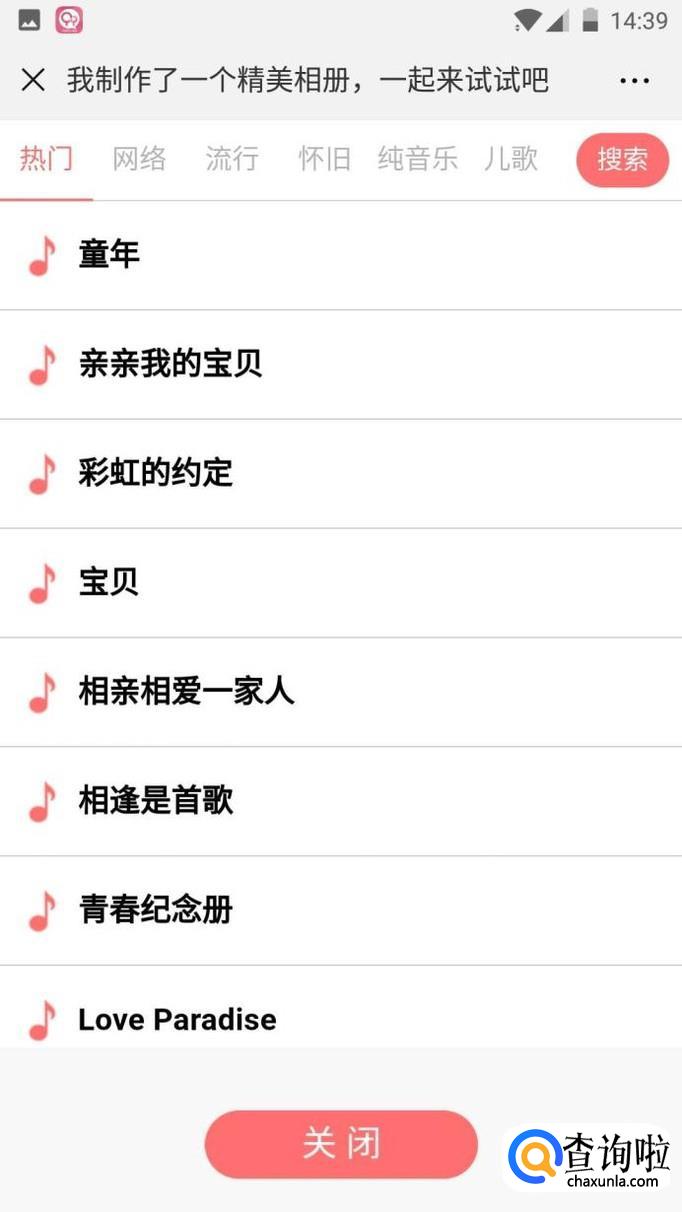Pick the song 相逢是首歌
682x1212 pixels.
click(155, 801)
